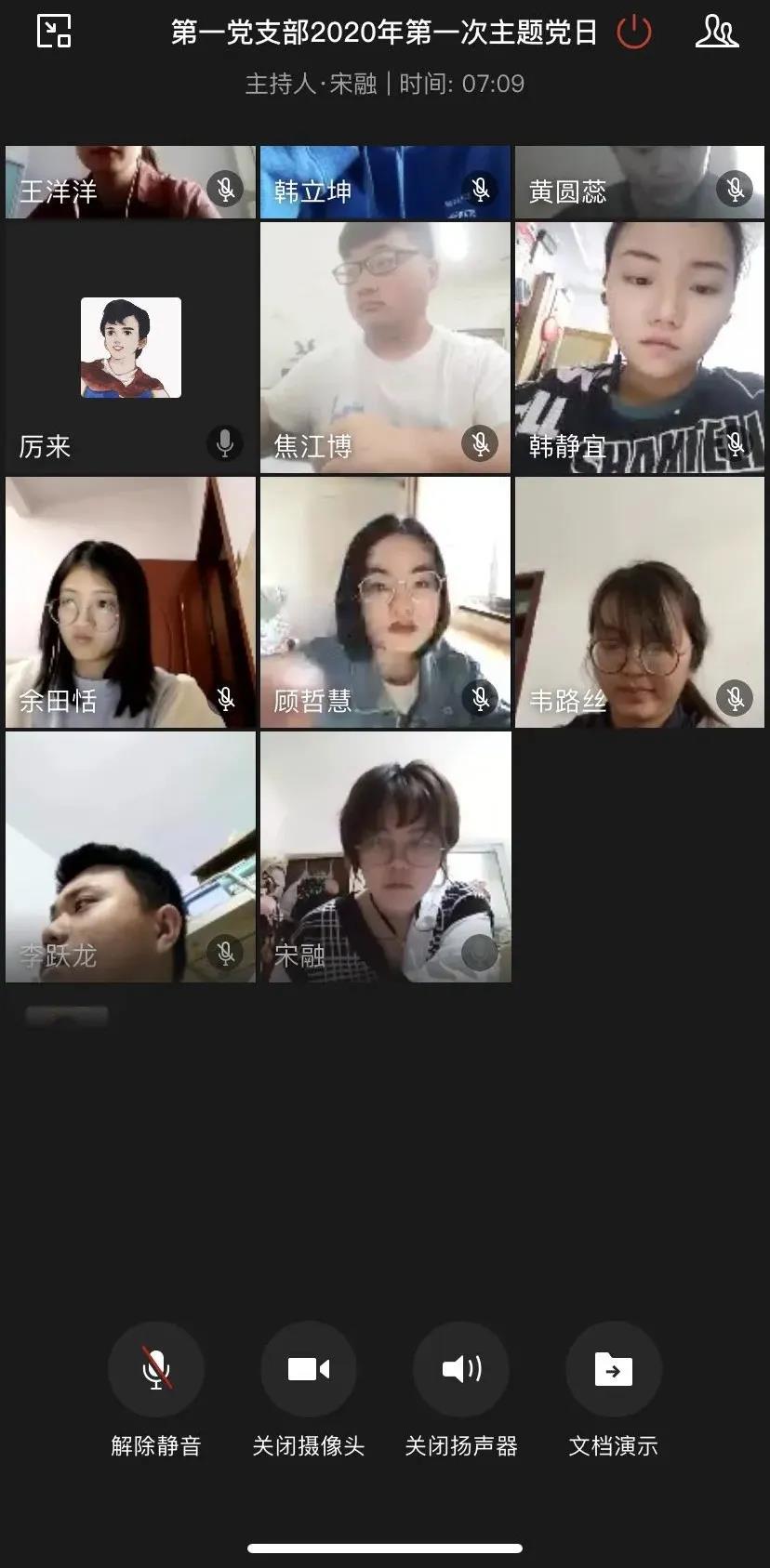The width and height of the screenshot is (770, 1568).
Task: Select 韦路丝's video tile
Action: pos(640,602)
